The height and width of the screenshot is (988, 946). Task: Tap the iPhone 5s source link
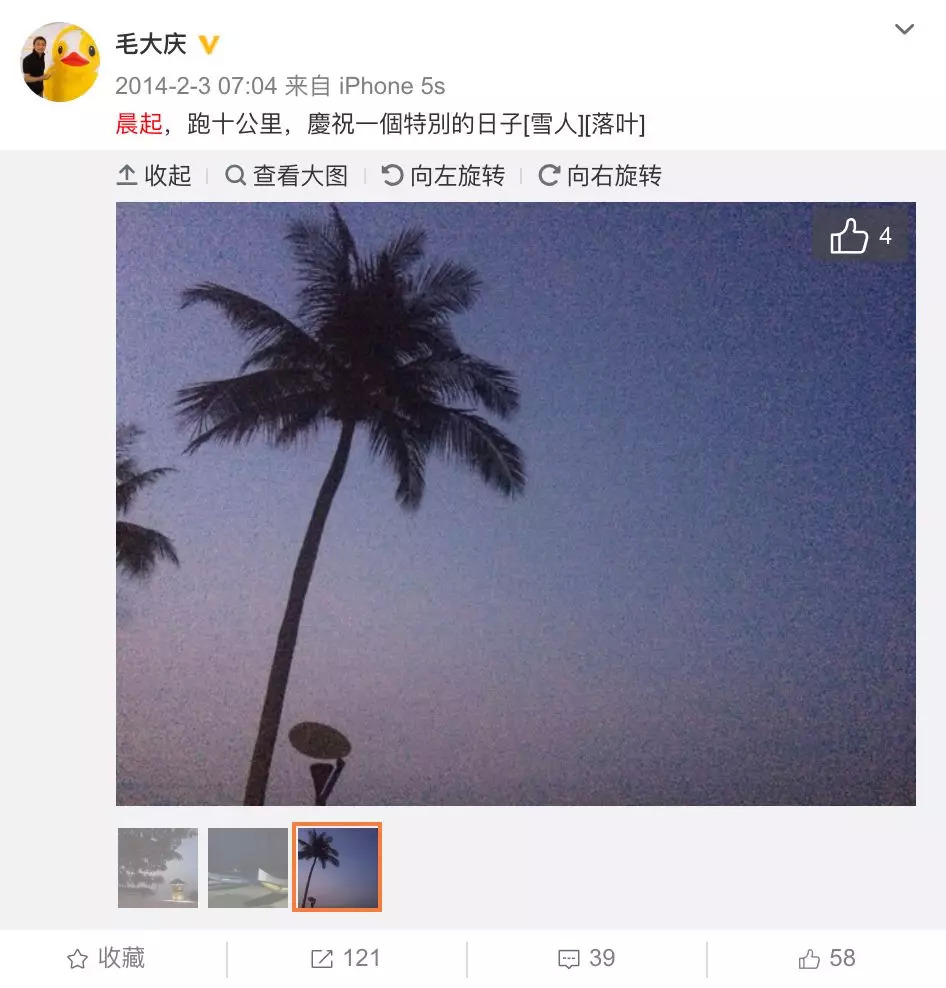(x=392, y=86)
